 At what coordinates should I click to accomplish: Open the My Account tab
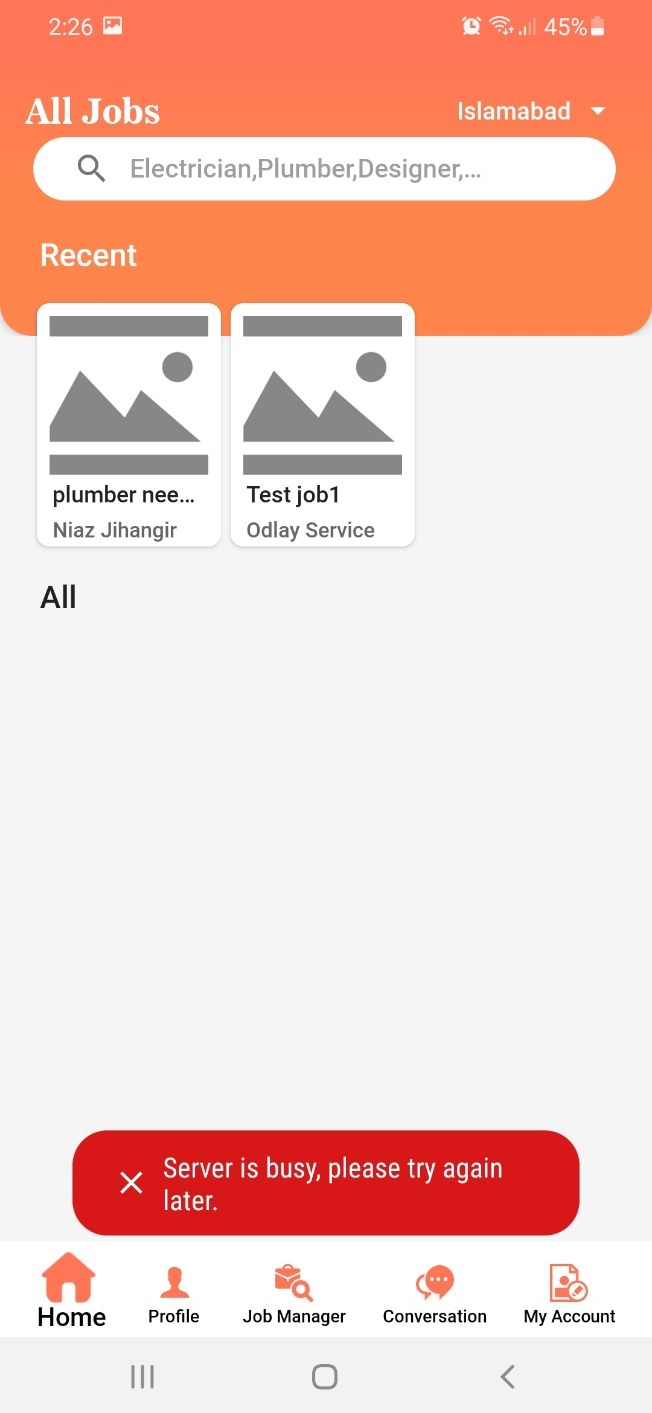569,1294
